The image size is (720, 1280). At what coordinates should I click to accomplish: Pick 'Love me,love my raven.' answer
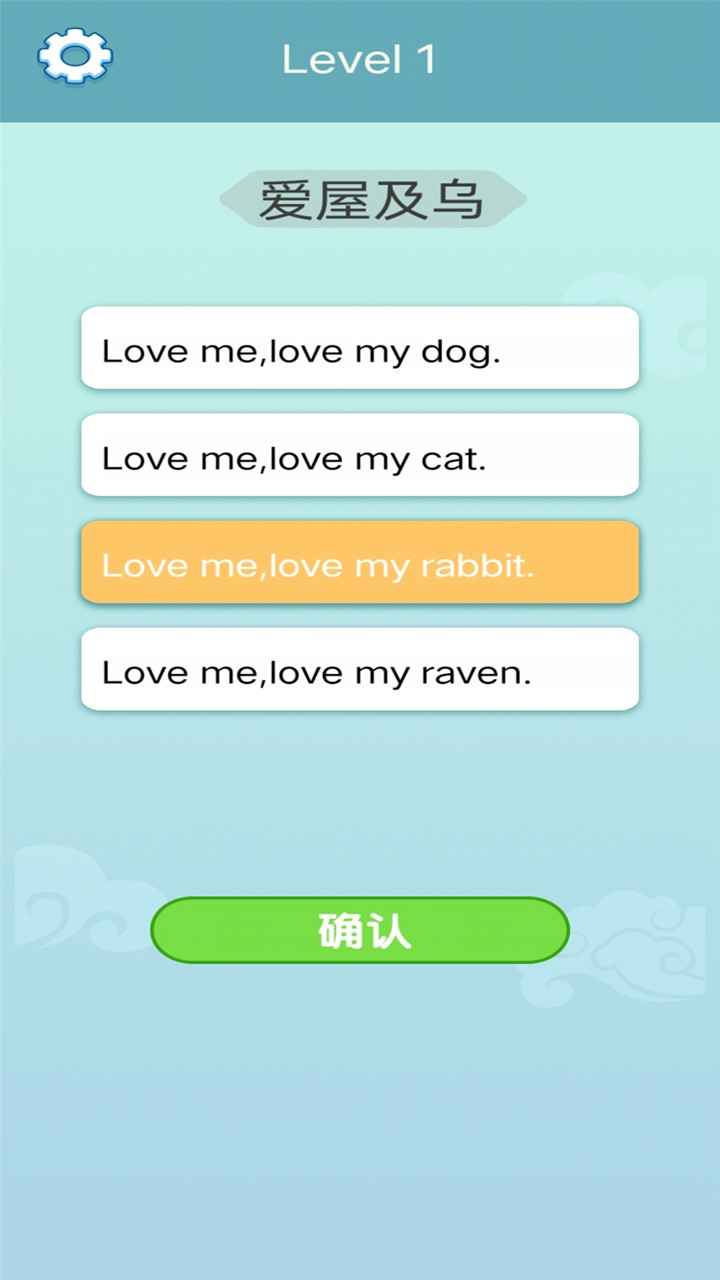359,669
